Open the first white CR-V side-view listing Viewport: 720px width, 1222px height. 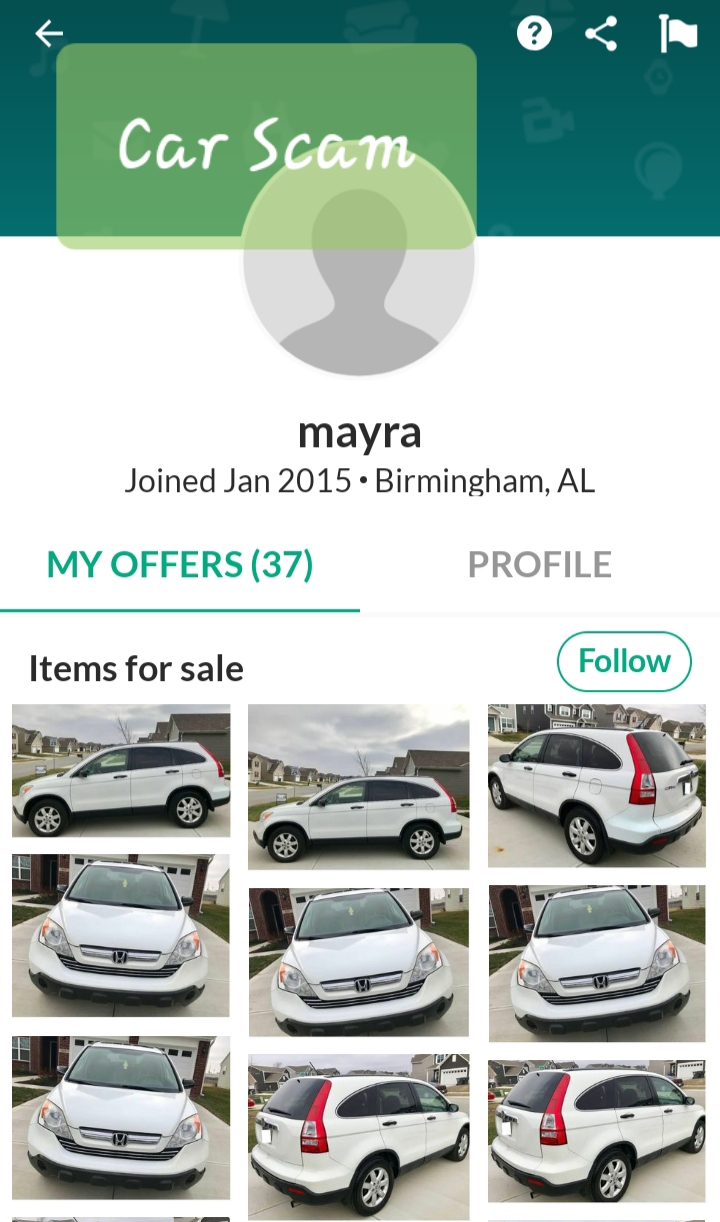[120, 770]
